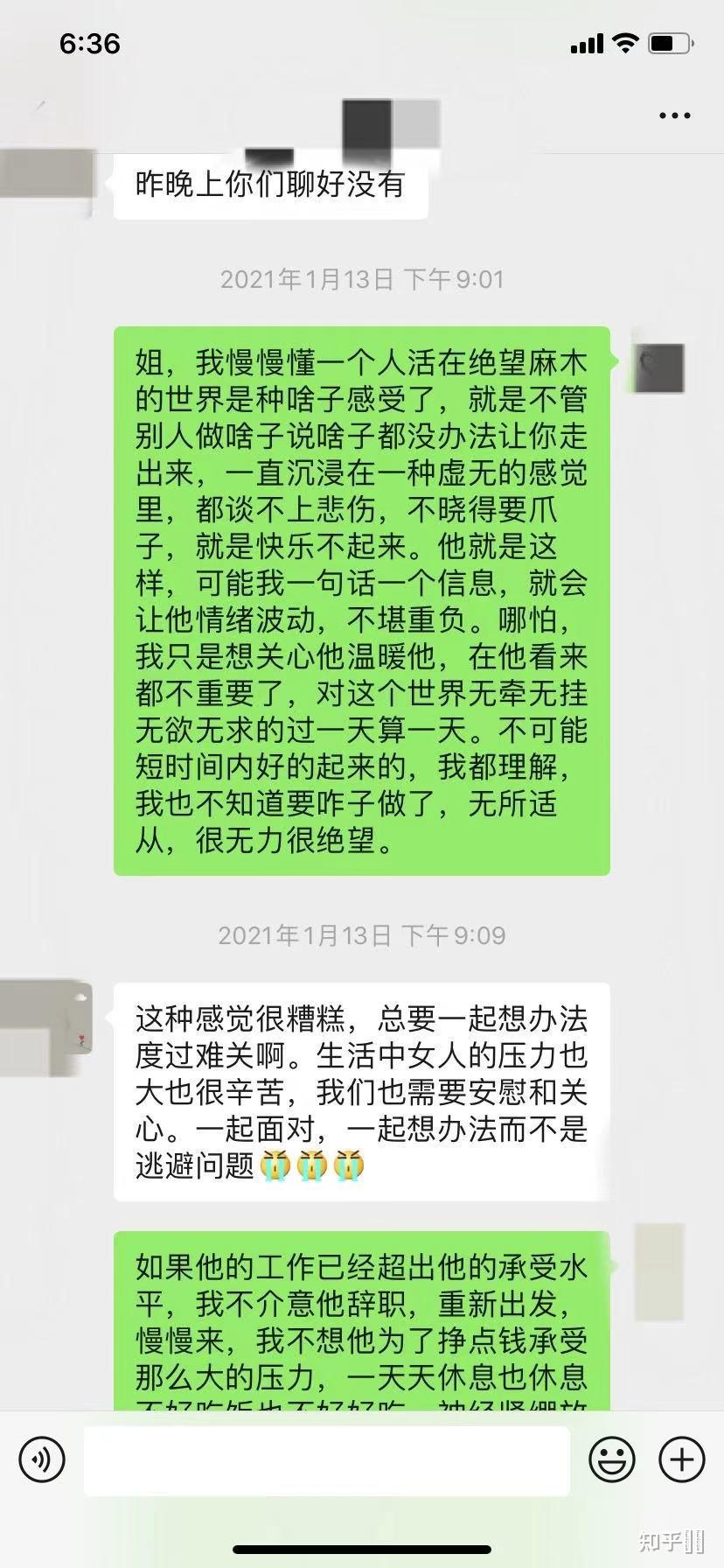This screenshot has width=724, height=1568.
Task: Open your avatar beside 姐，我慢慢懂 message
Action: pyautogui.click(x=658, y=366)
